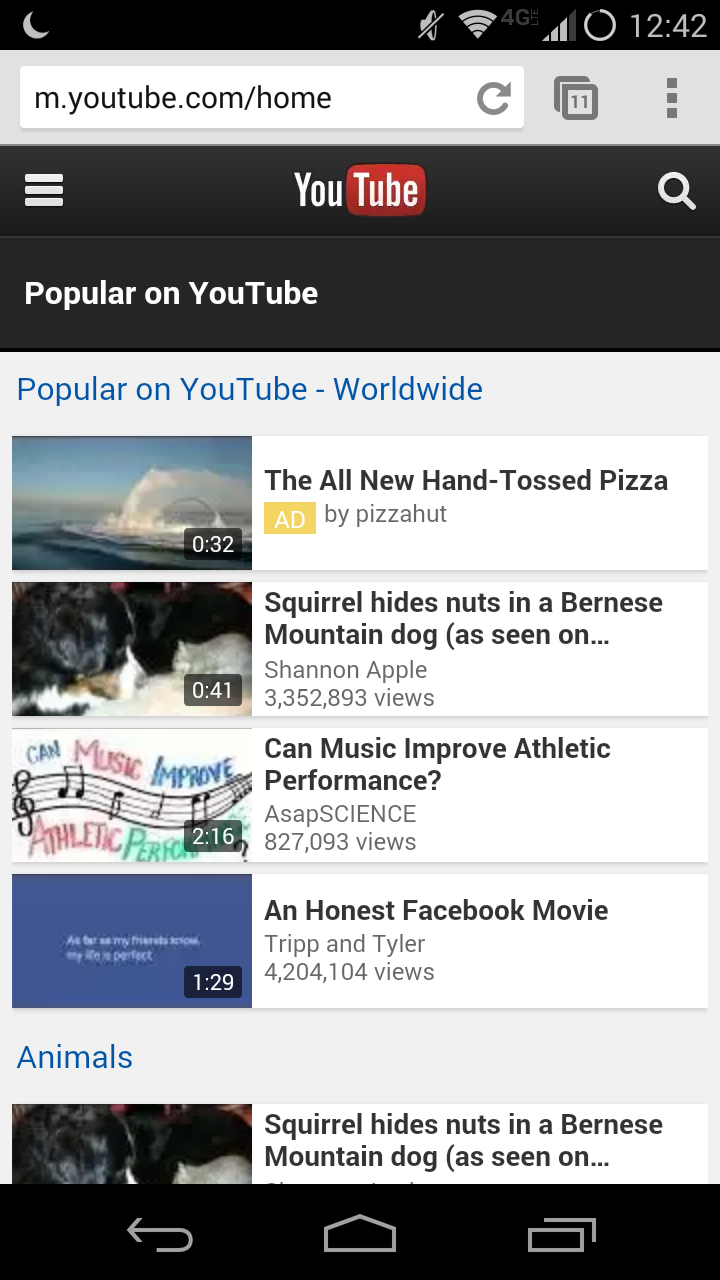Open the YouTube hamburger menu

(x=44, y=190)
